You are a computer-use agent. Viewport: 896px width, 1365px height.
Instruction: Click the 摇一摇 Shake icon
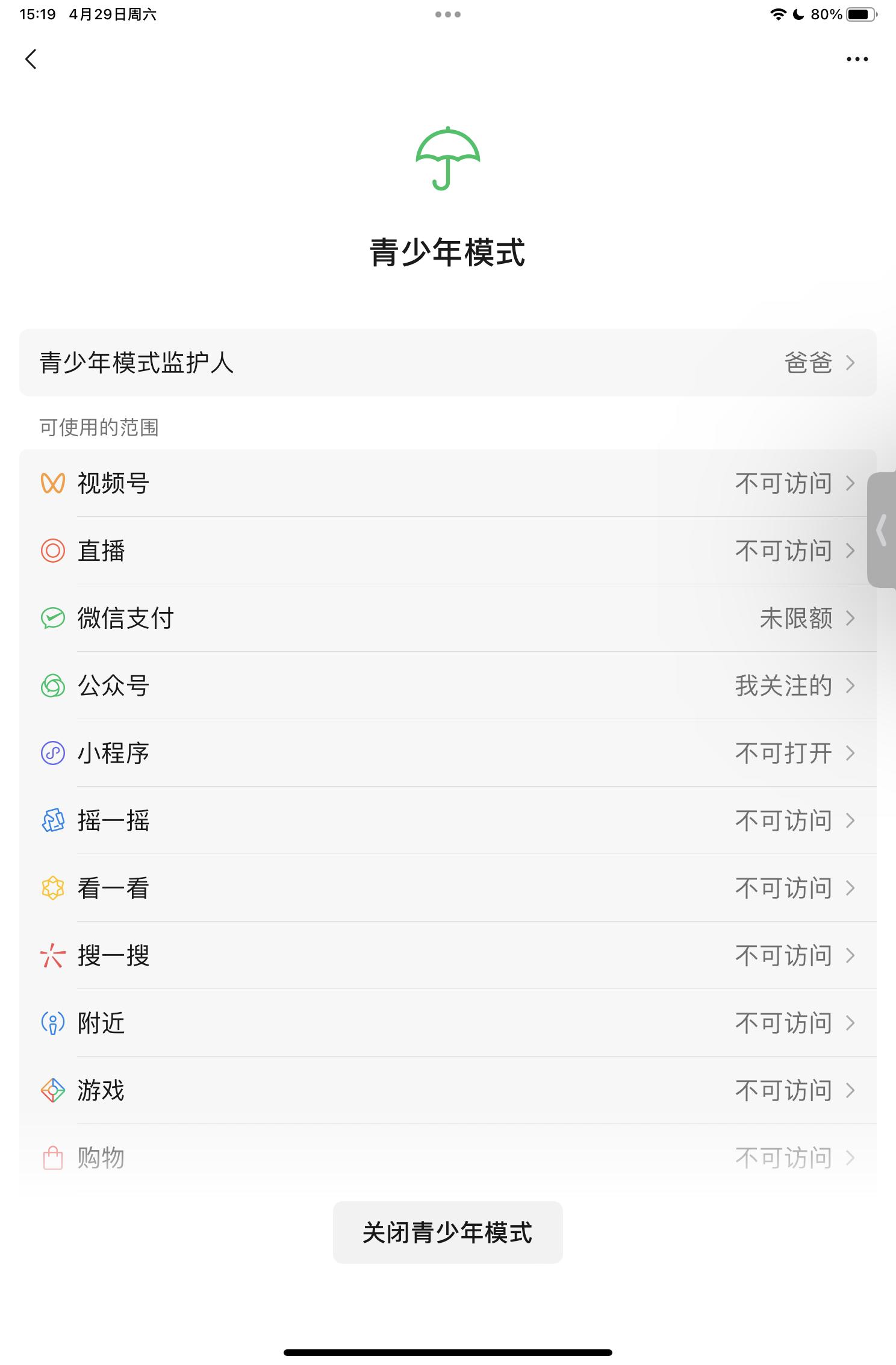(53, 821)
